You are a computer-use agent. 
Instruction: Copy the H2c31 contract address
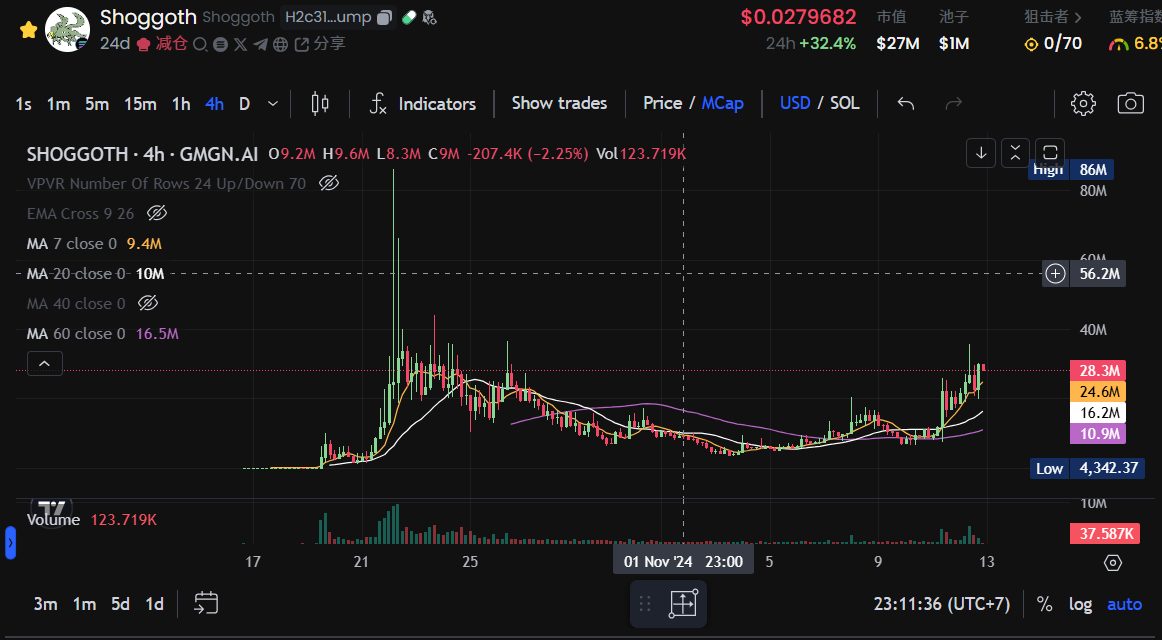(384, 17)
